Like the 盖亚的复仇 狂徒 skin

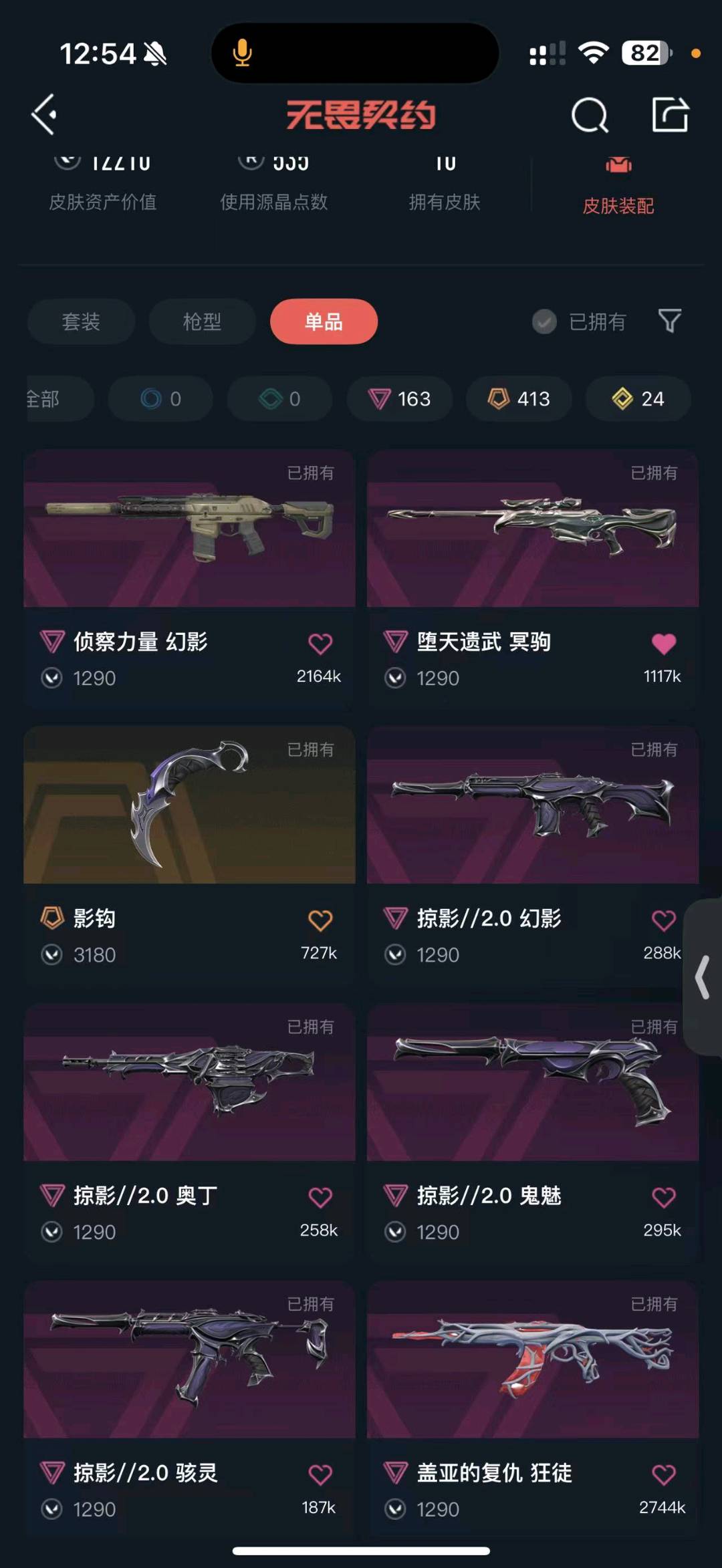(663, 1474)
